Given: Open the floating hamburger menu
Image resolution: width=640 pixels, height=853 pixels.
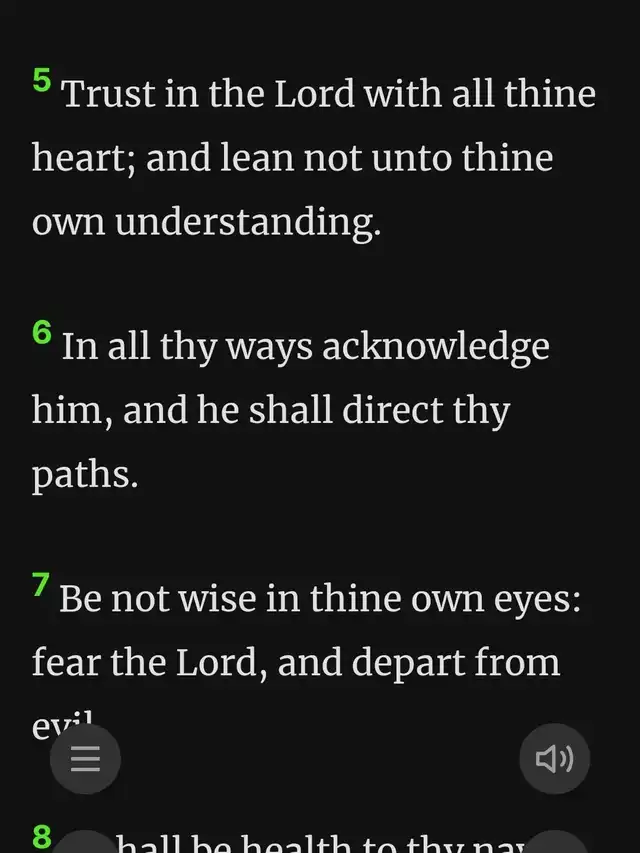Looking at the screenshot, I should pyautogui.click(x=85, y=759).
